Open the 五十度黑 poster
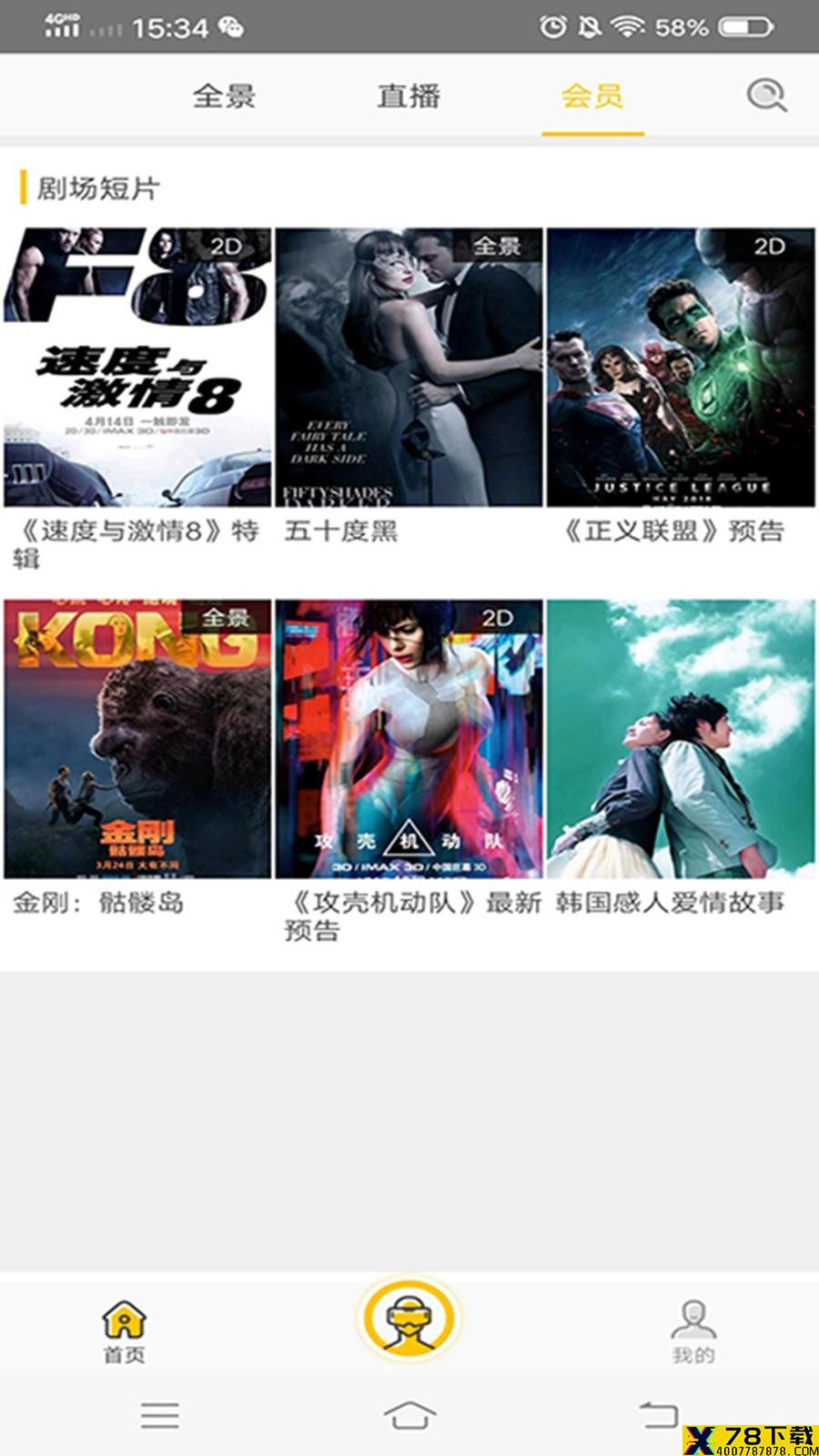This screenshot has width=819, height=1456. (x=409, y=367)
